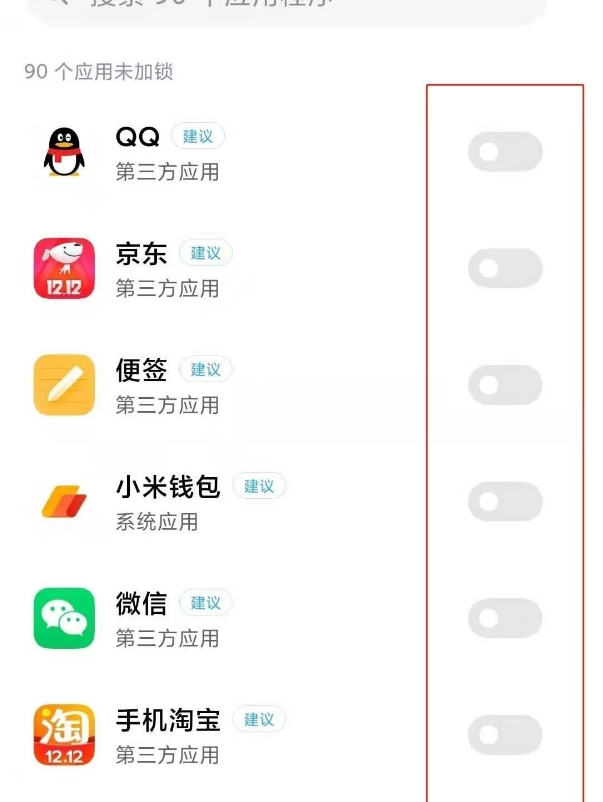
Task: Turn on the lock for 京东
Action: click(x=505, y=269)
